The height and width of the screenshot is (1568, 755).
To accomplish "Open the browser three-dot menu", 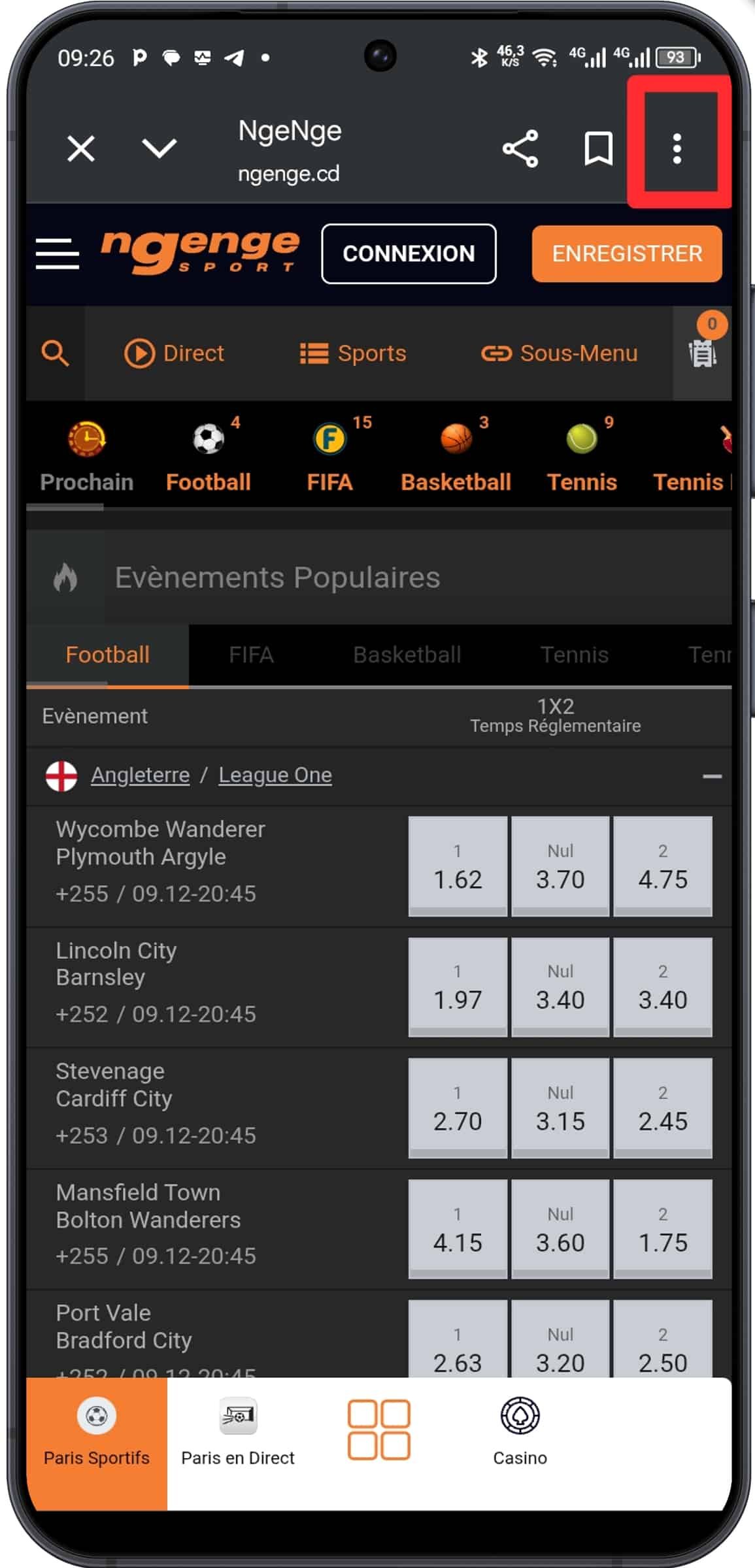I will [x=677, y=149].
